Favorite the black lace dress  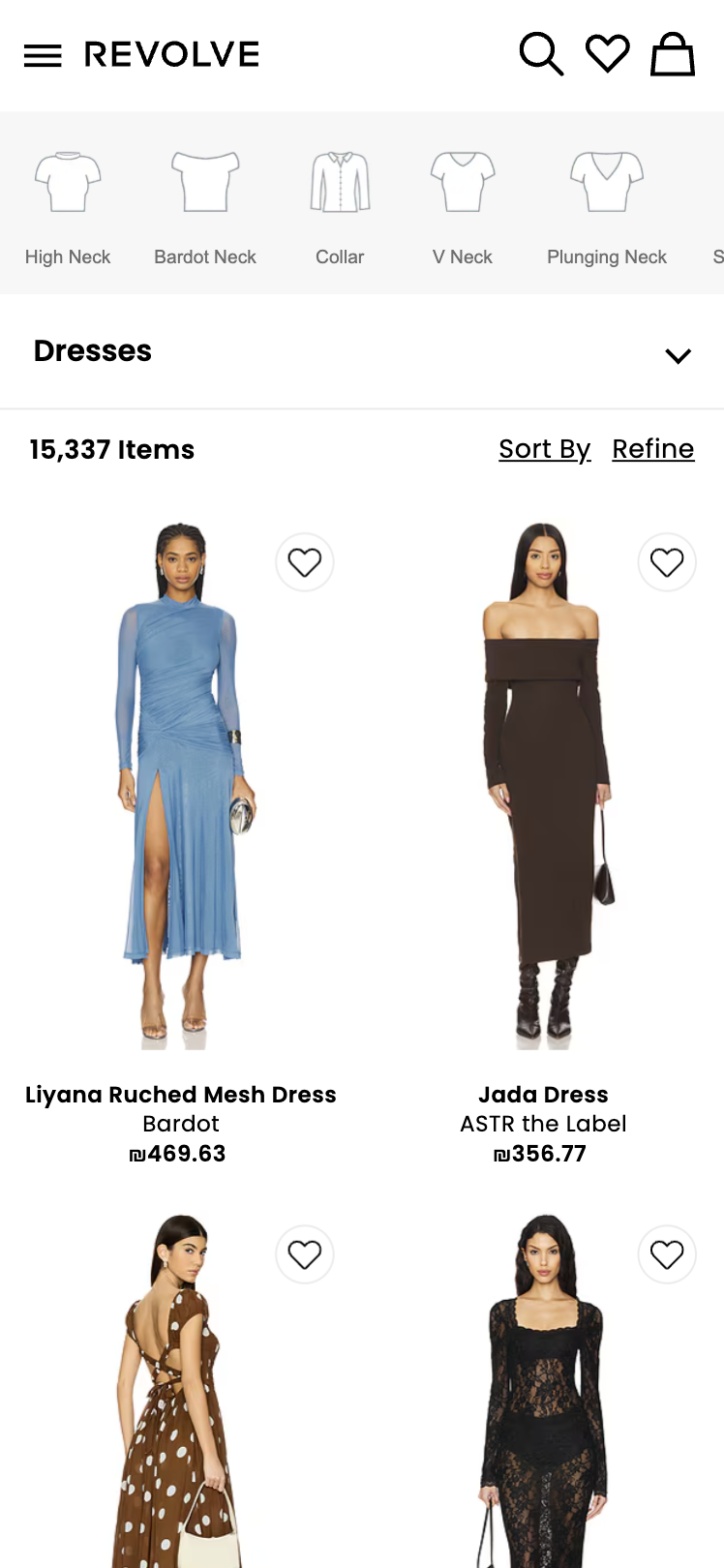point(667,1254)
